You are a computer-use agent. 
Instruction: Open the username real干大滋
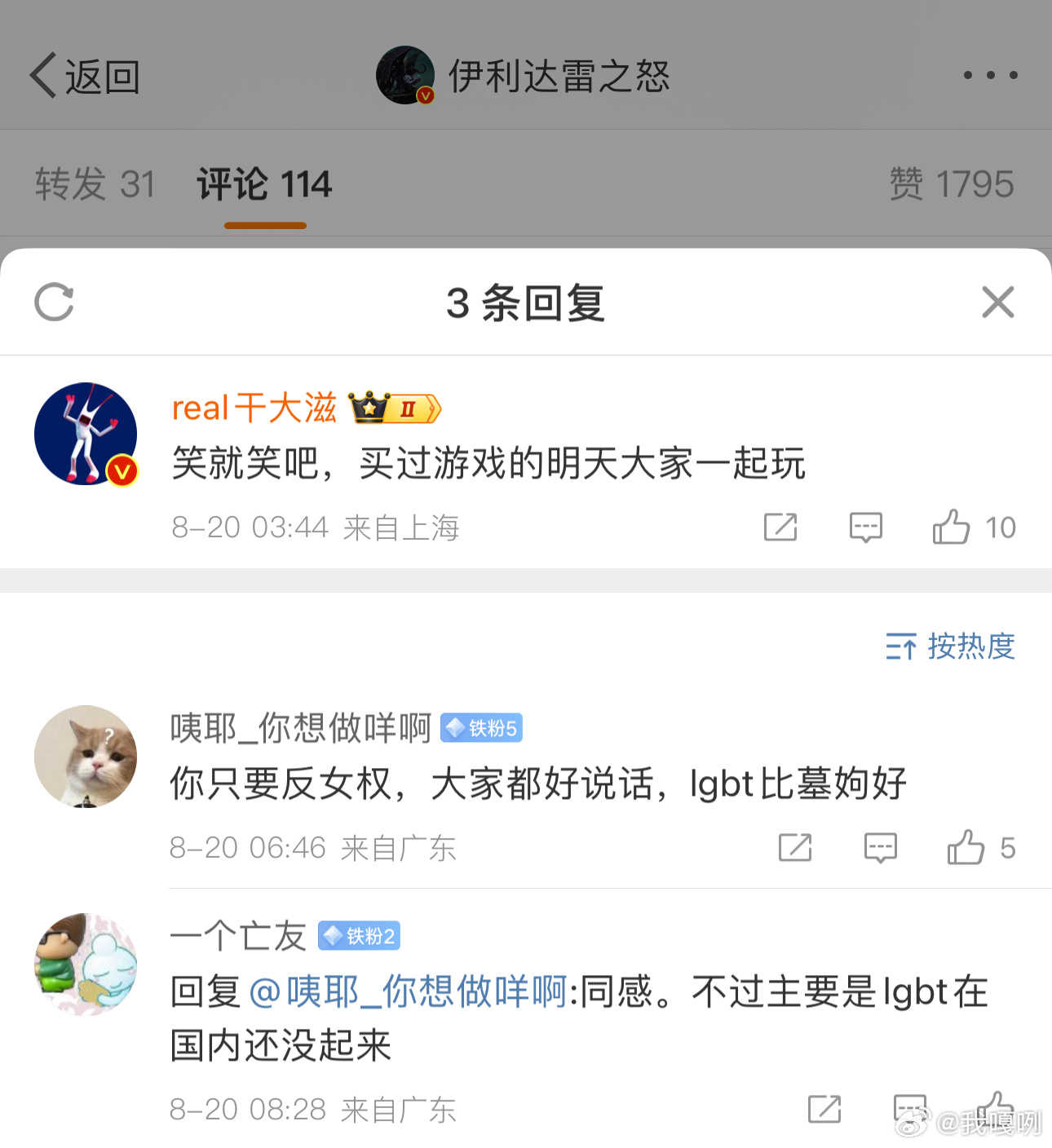coord(254,408)
